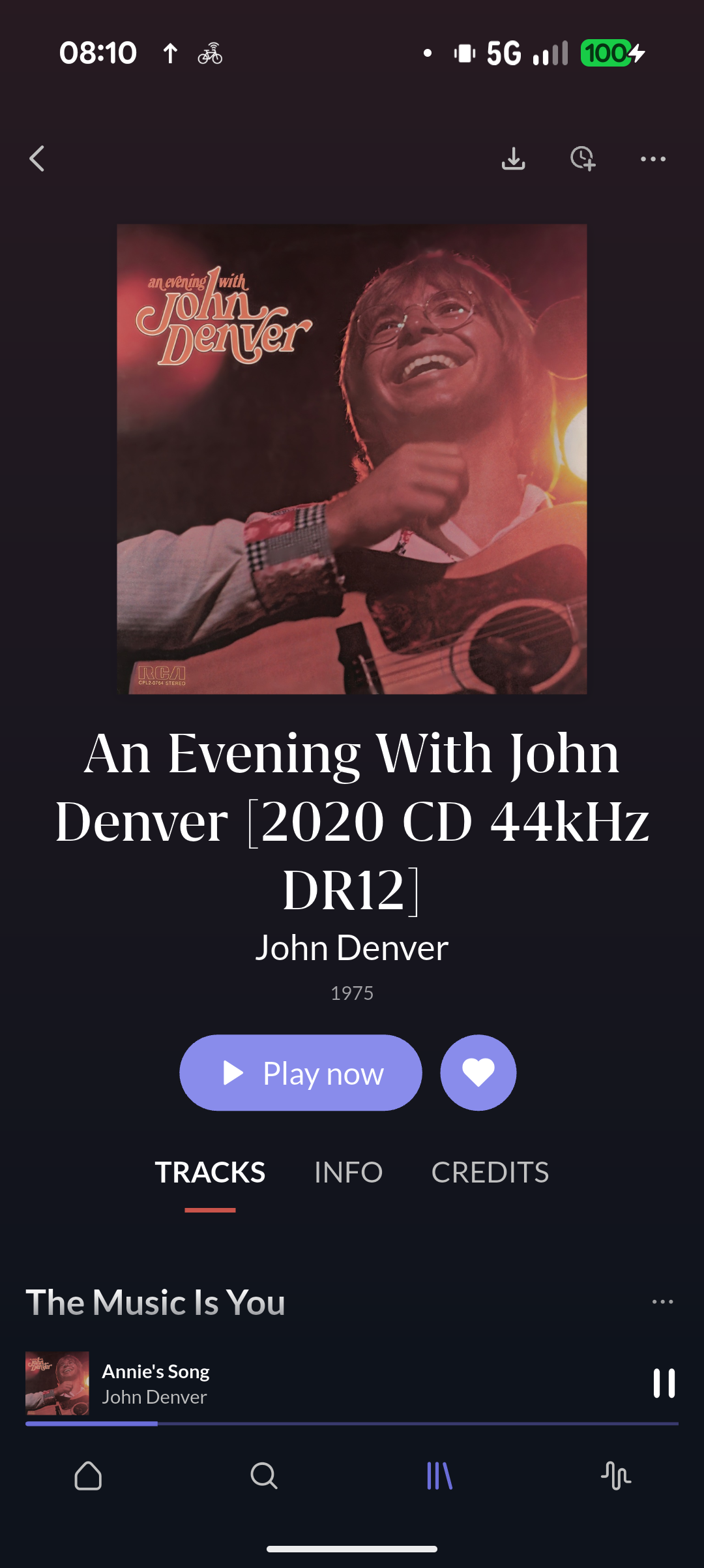
Task: Open the Search tab
Action: [264, 1475]
